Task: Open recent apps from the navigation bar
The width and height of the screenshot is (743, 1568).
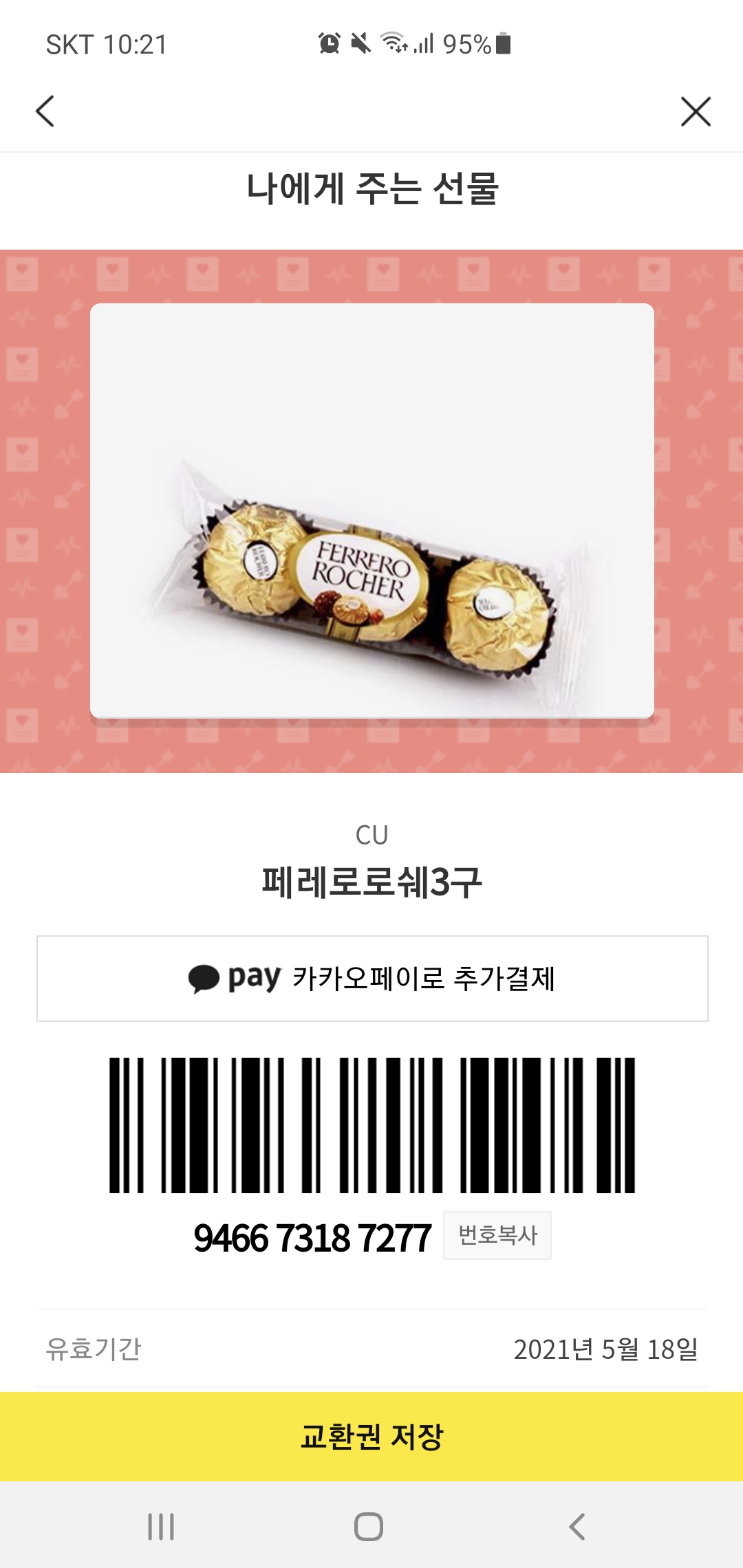Action: tap(161, 1527)
